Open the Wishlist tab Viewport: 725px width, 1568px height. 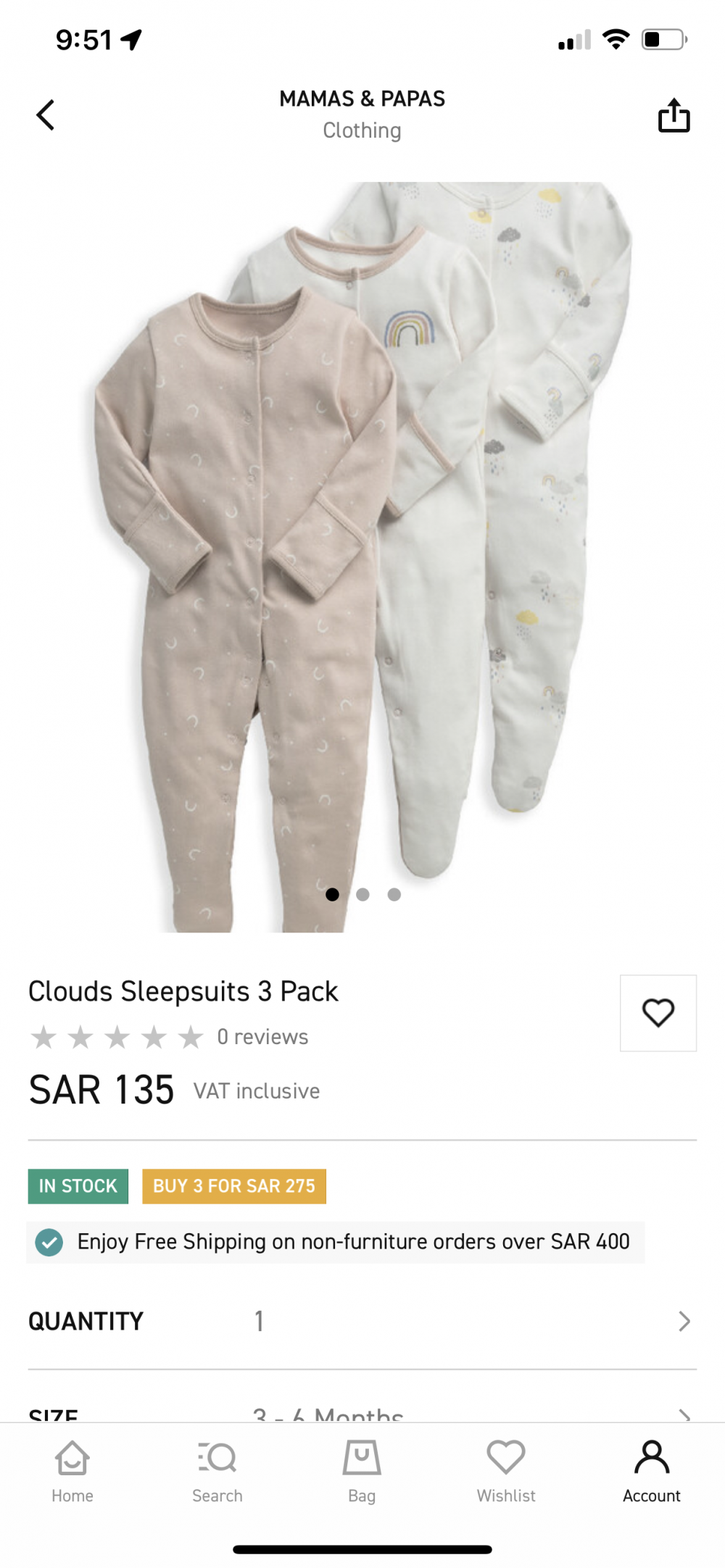pos(506,1472)
